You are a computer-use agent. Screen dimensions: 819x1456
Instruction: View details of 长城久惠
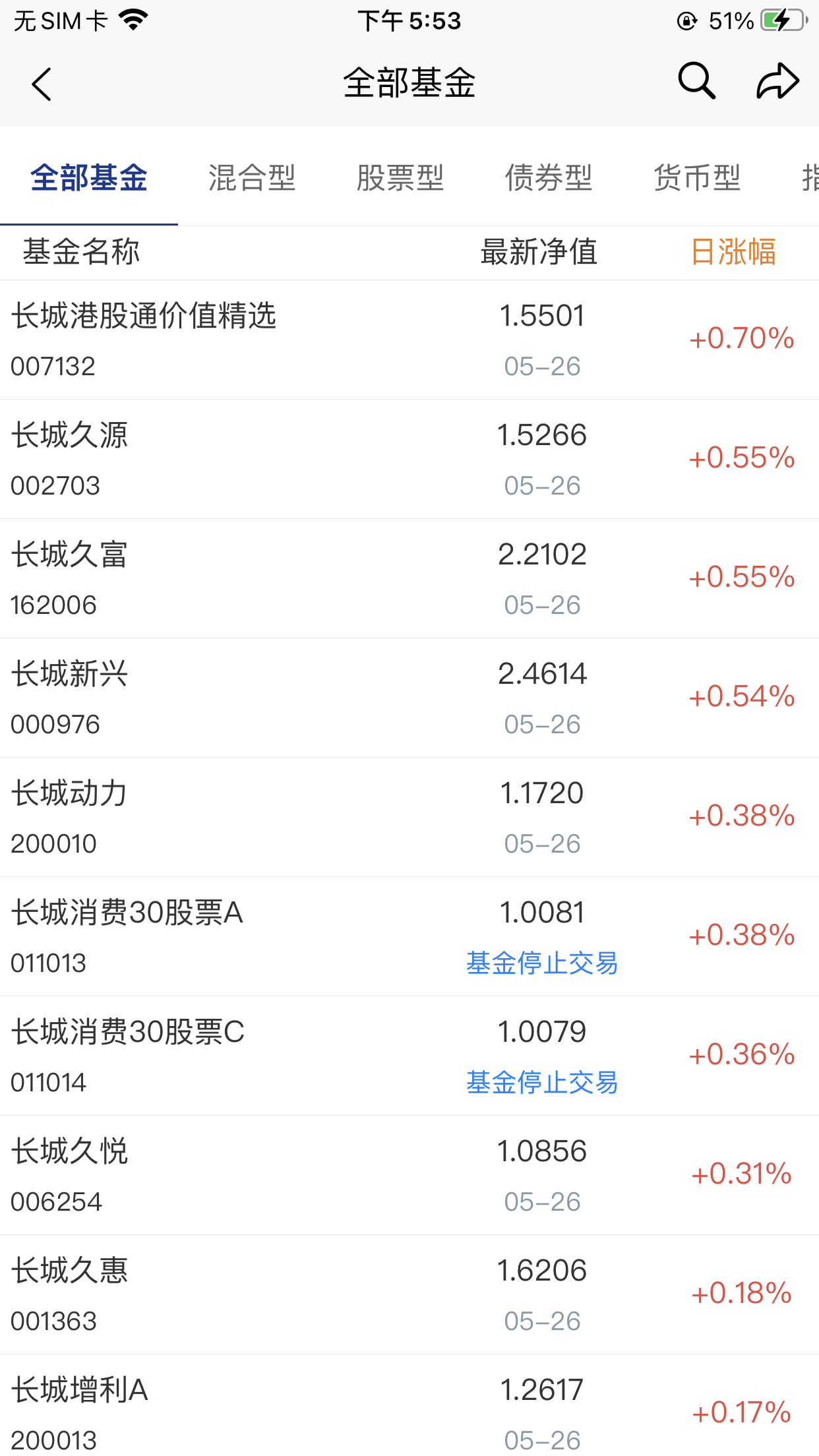tap(409, 1294)
